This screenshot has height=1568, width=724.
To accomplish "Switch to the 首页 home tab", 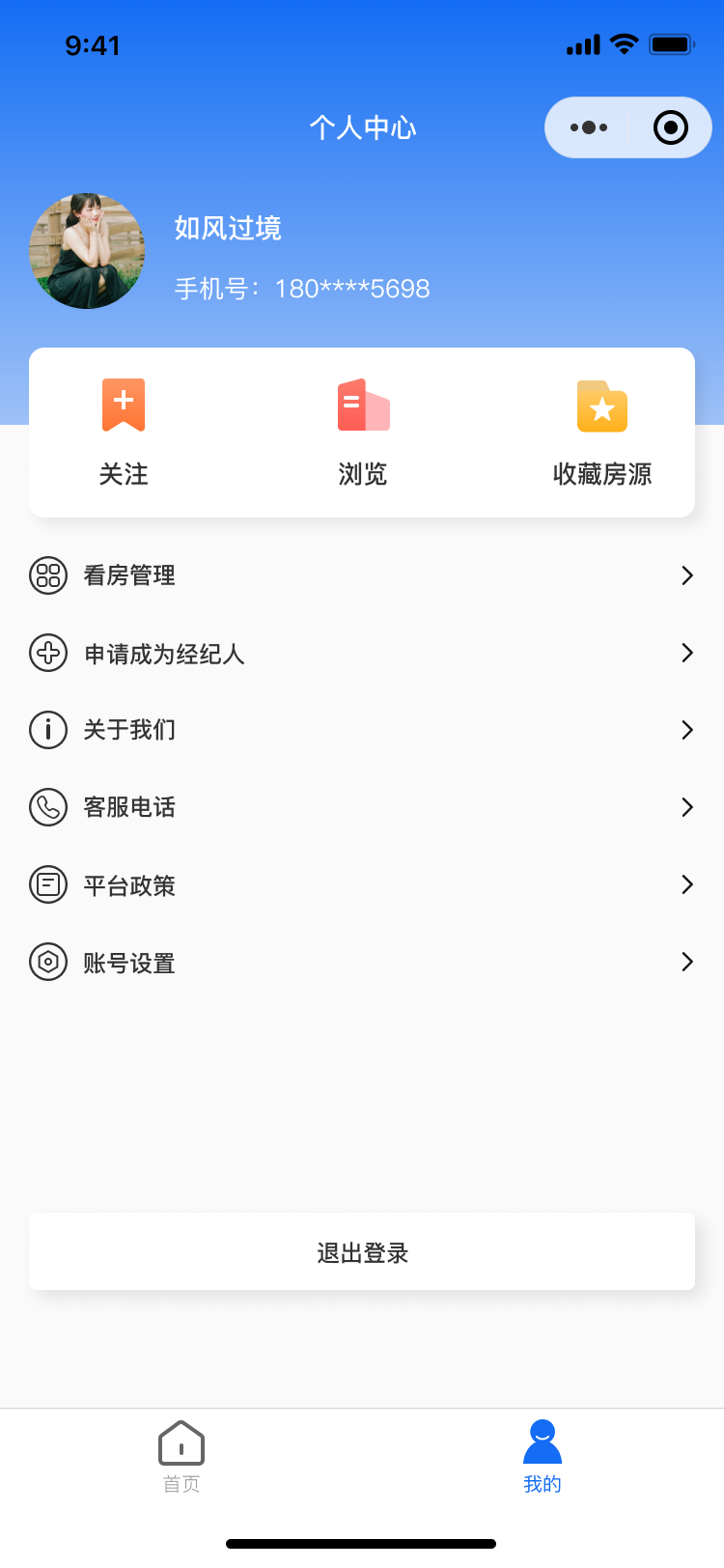I will 181,1456.
